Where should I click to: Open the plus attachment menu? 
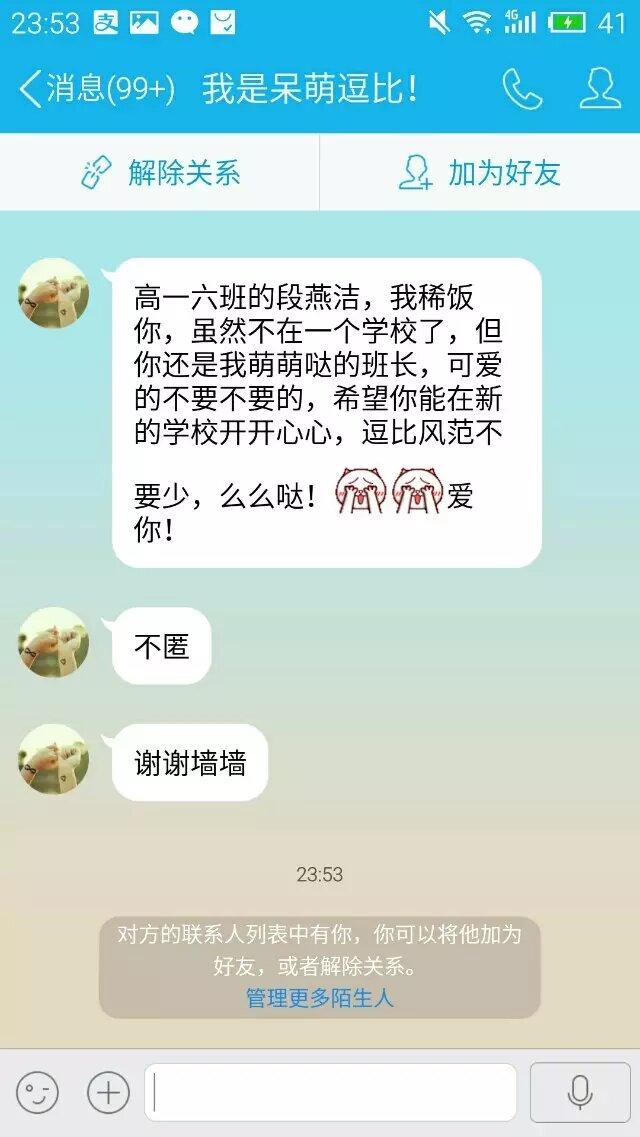click(108, 1092)
